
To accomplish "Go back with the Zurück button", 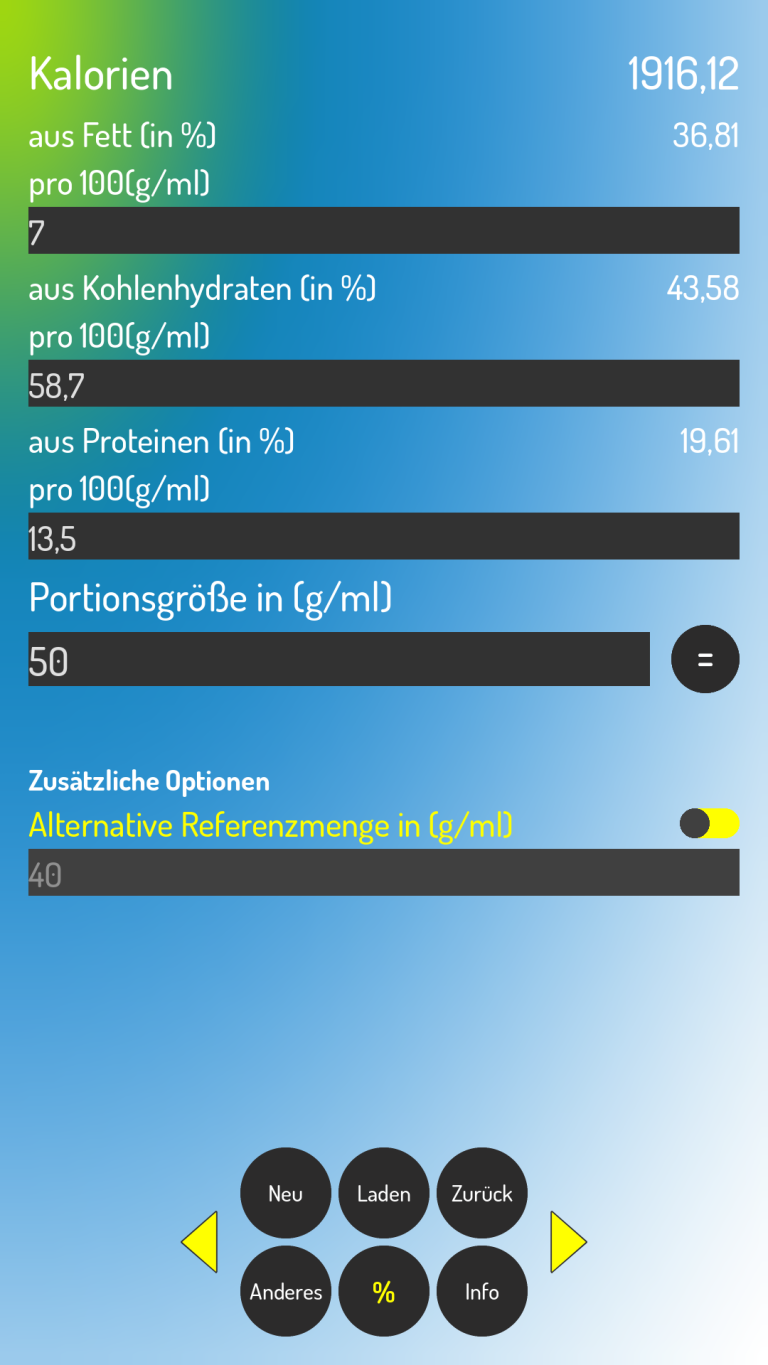I will point(482,1193).
